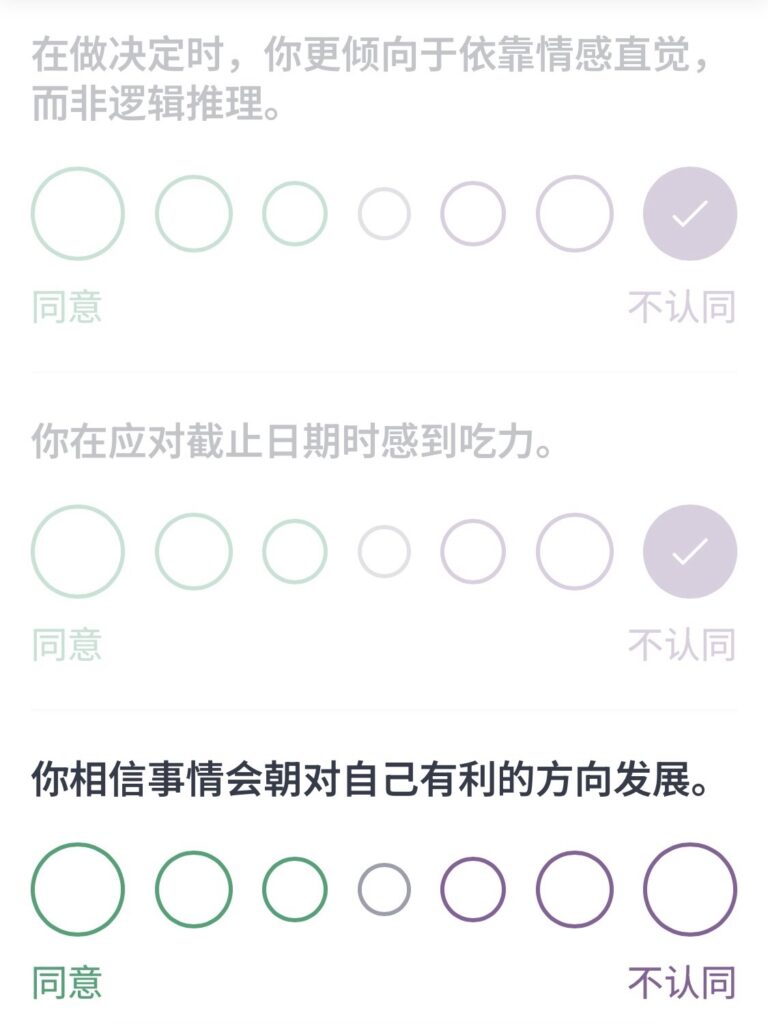Select strongest 不认同 for 你相信事情会朝对自己有利的方向发展
Viewport: 768px width, 1024px height.
(x=690, y=889)
